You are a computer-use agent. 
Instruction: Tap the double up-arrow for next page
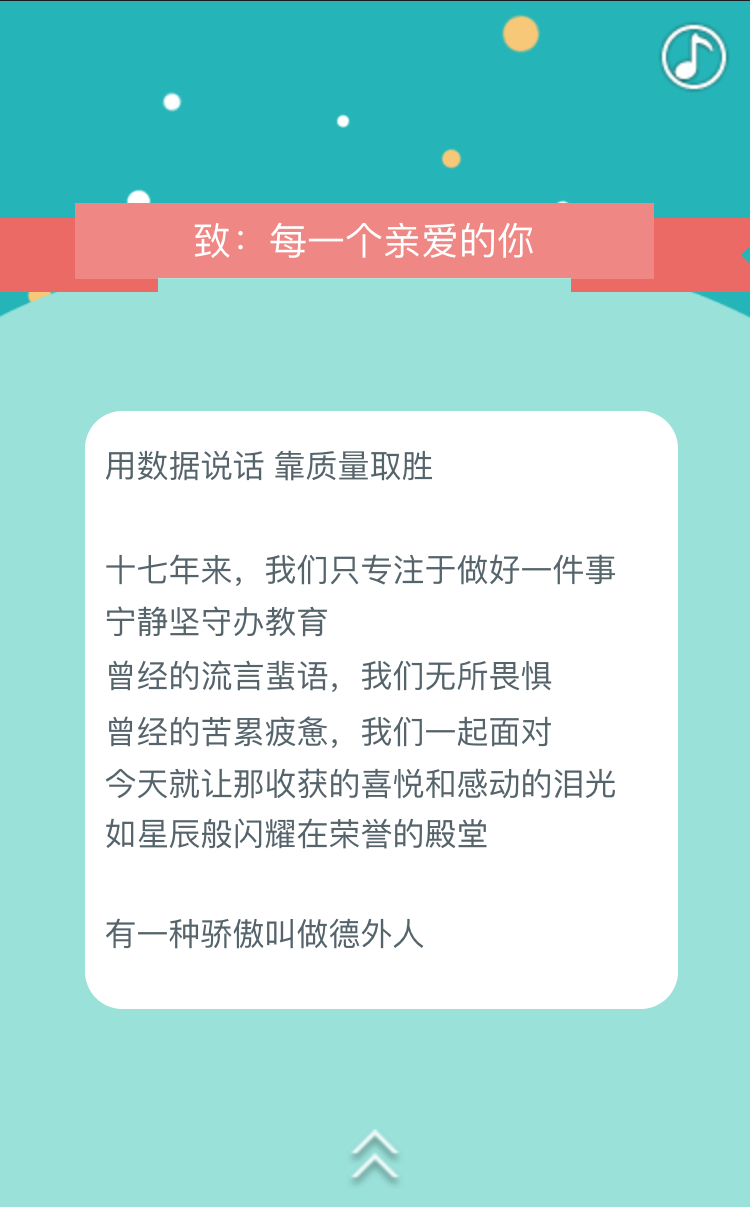point(375,1155)
